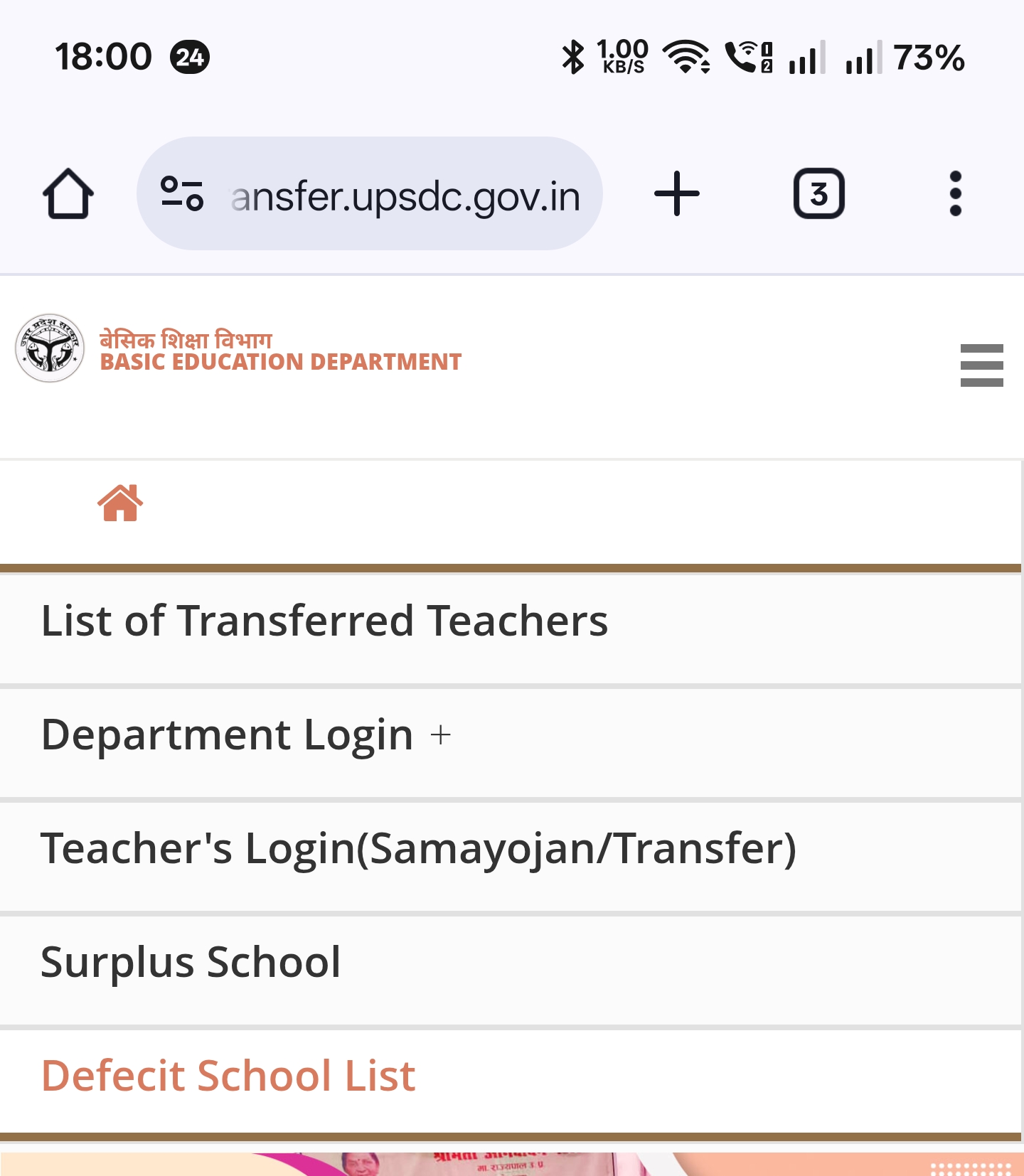Go to the site home via house icon

pyautogui.click(x=120, y=503)
